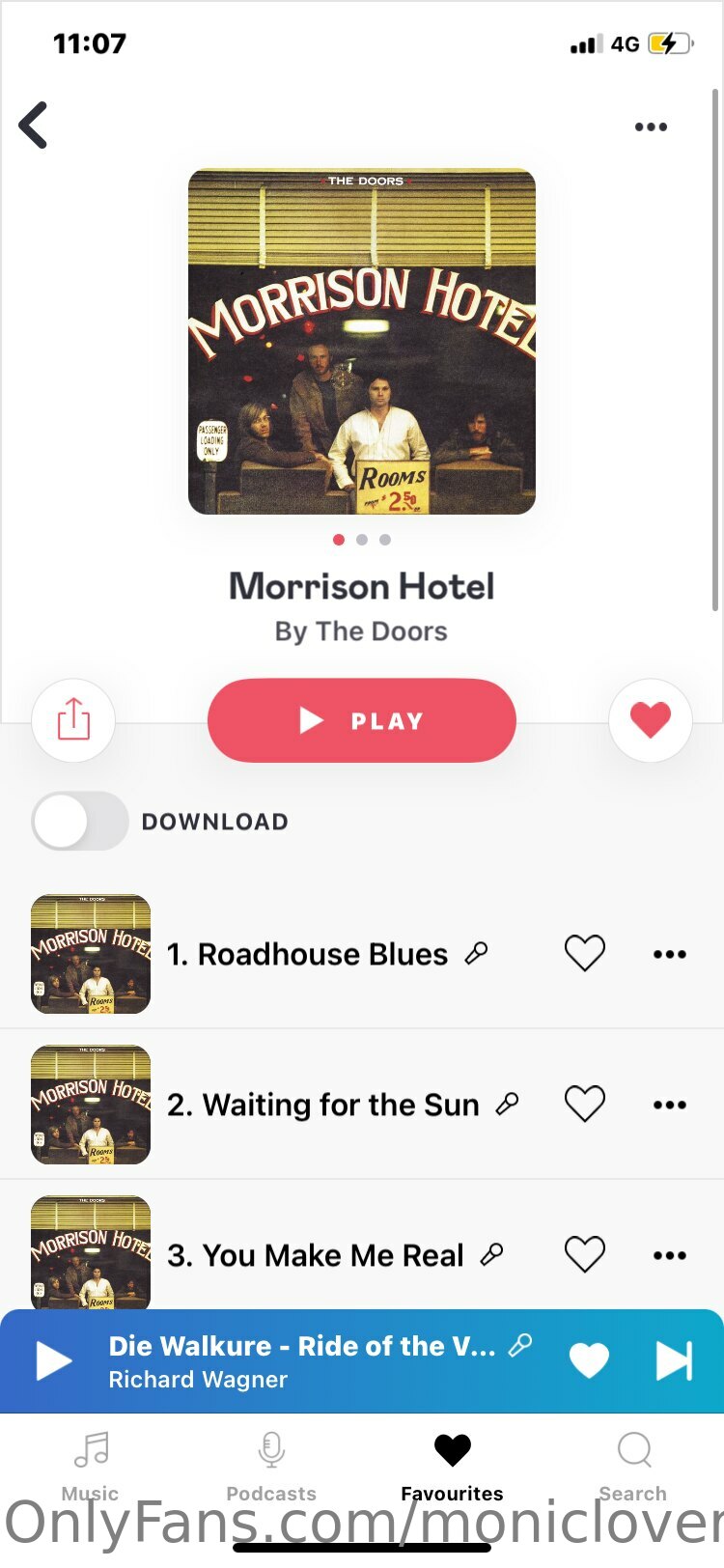
Task: Switch to the Search tab
Action: point(633,1467)
